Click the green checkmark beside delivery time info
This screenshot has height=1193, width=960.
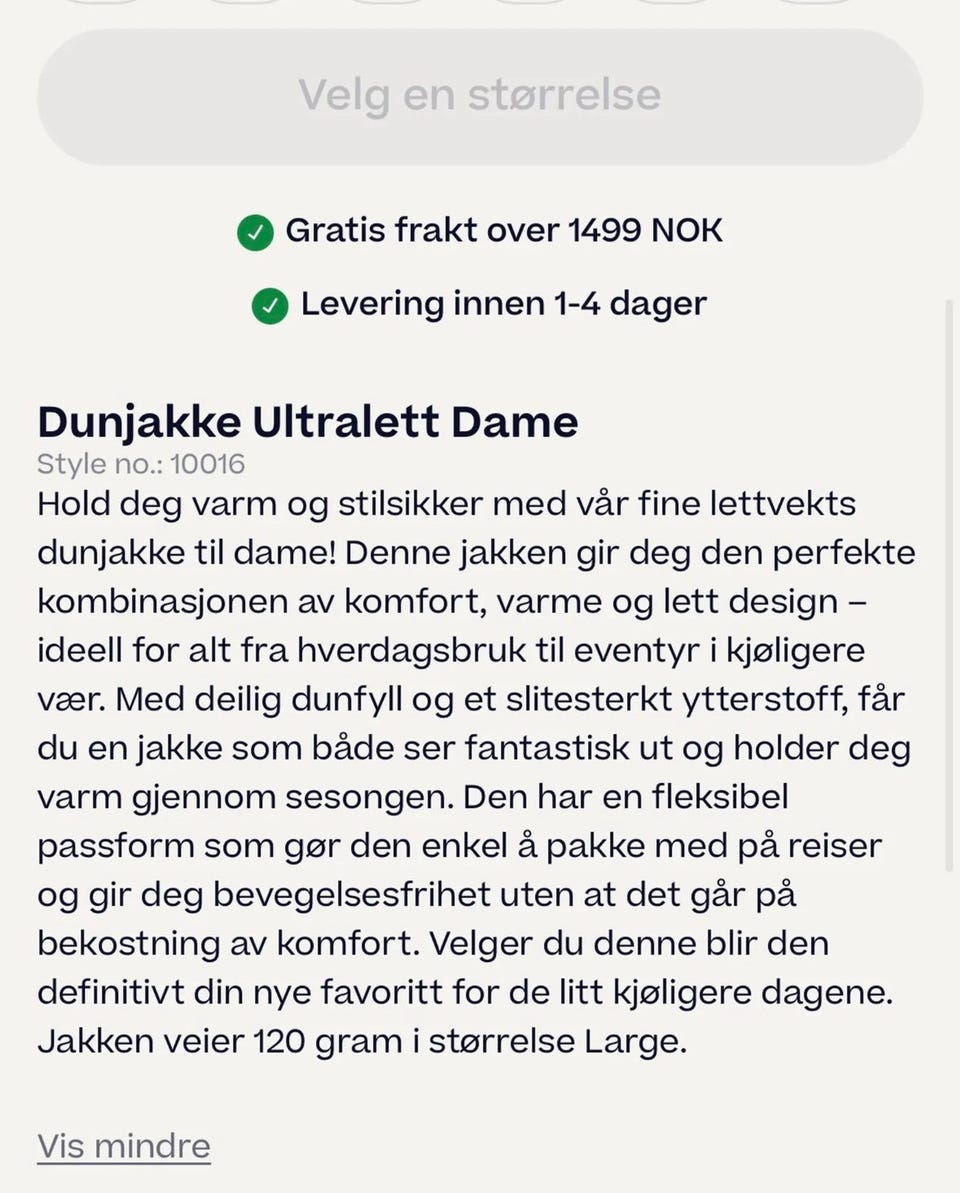coord(270,304)
